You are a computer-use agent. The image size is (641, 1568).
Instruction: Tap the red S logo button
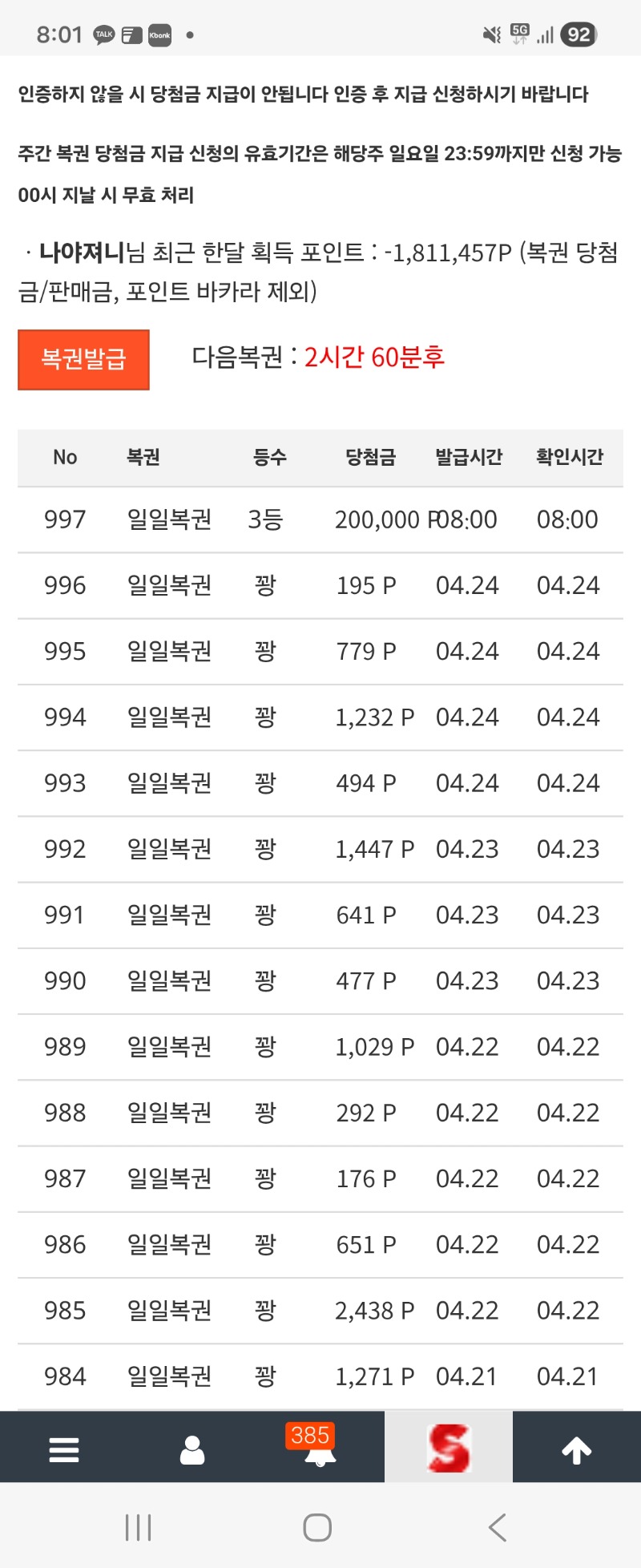click(x=449, y=1448)
